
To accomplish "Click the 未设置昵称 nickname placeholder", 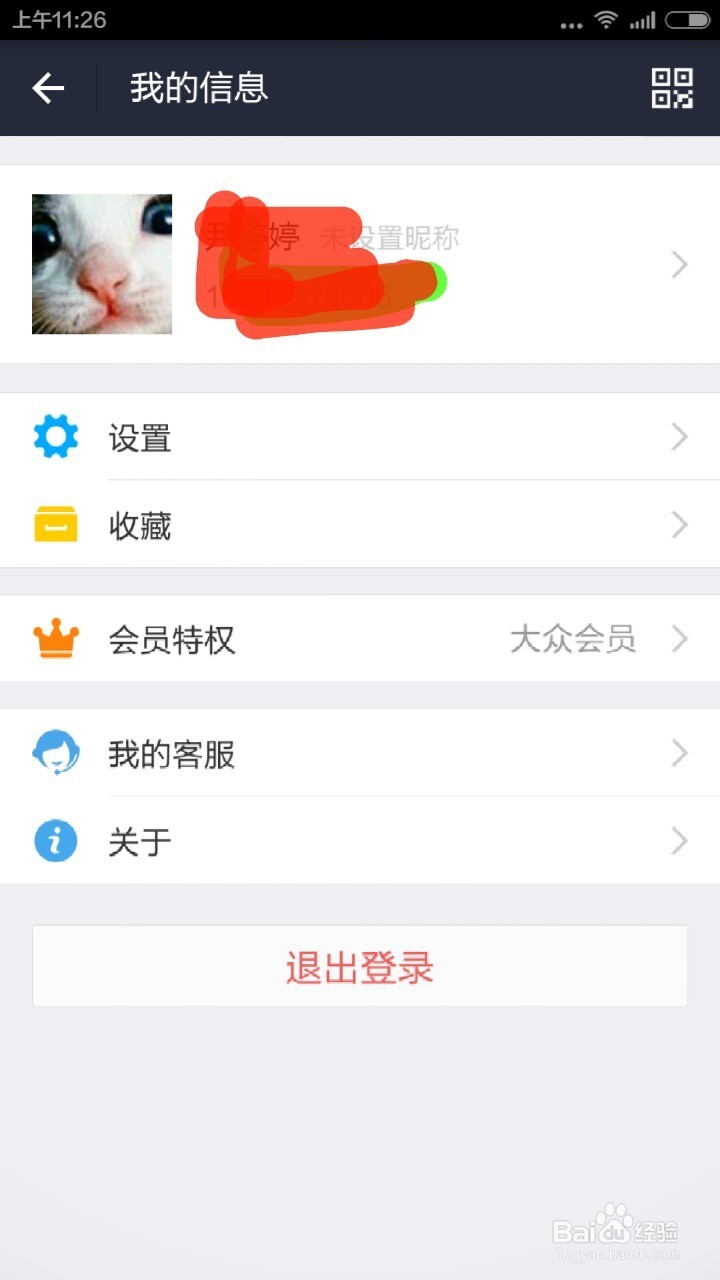I will pyautogui.click(x=392, y=238).
